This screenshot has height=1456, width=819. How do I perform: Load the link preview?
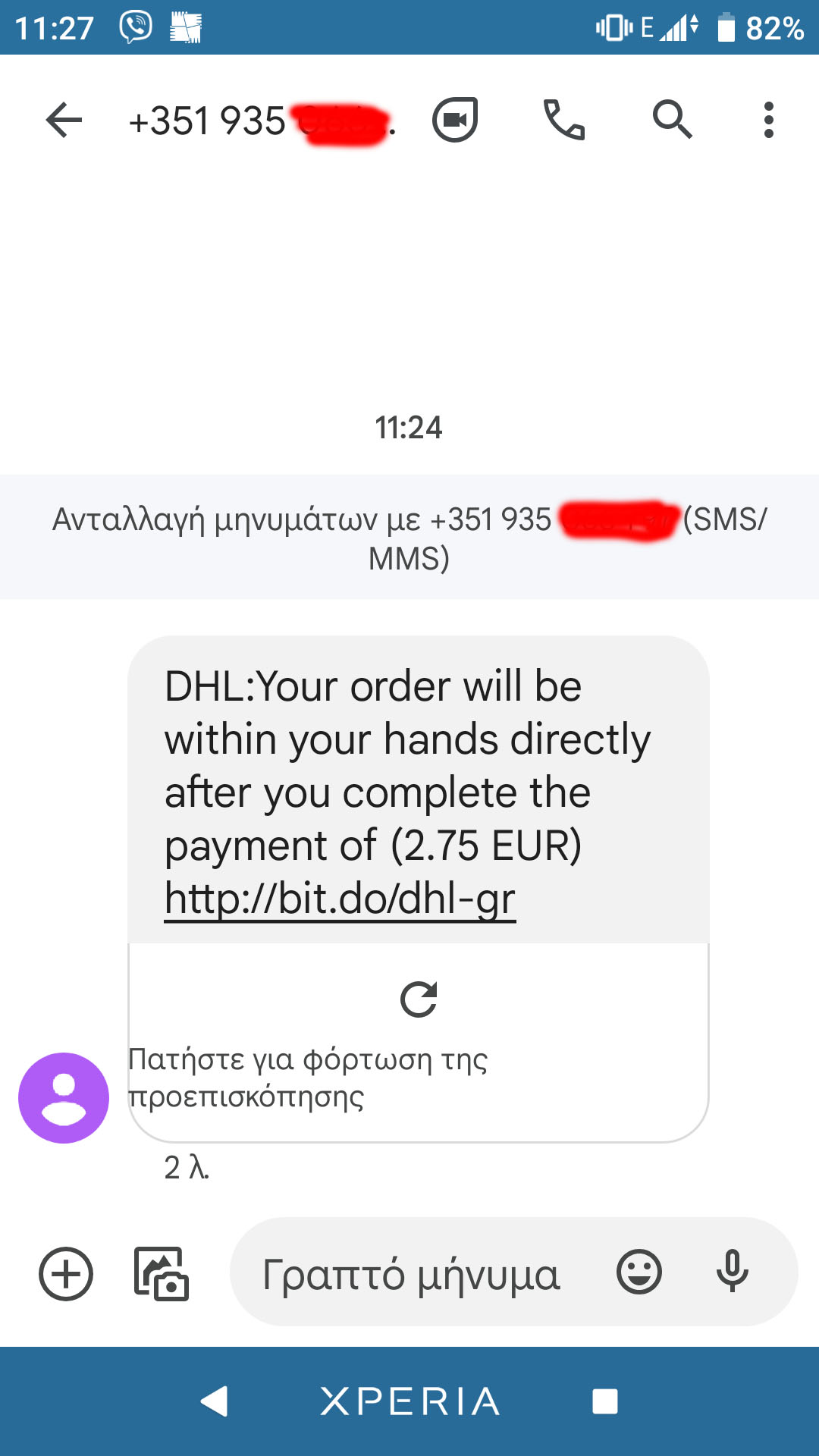tap(419, 999)
